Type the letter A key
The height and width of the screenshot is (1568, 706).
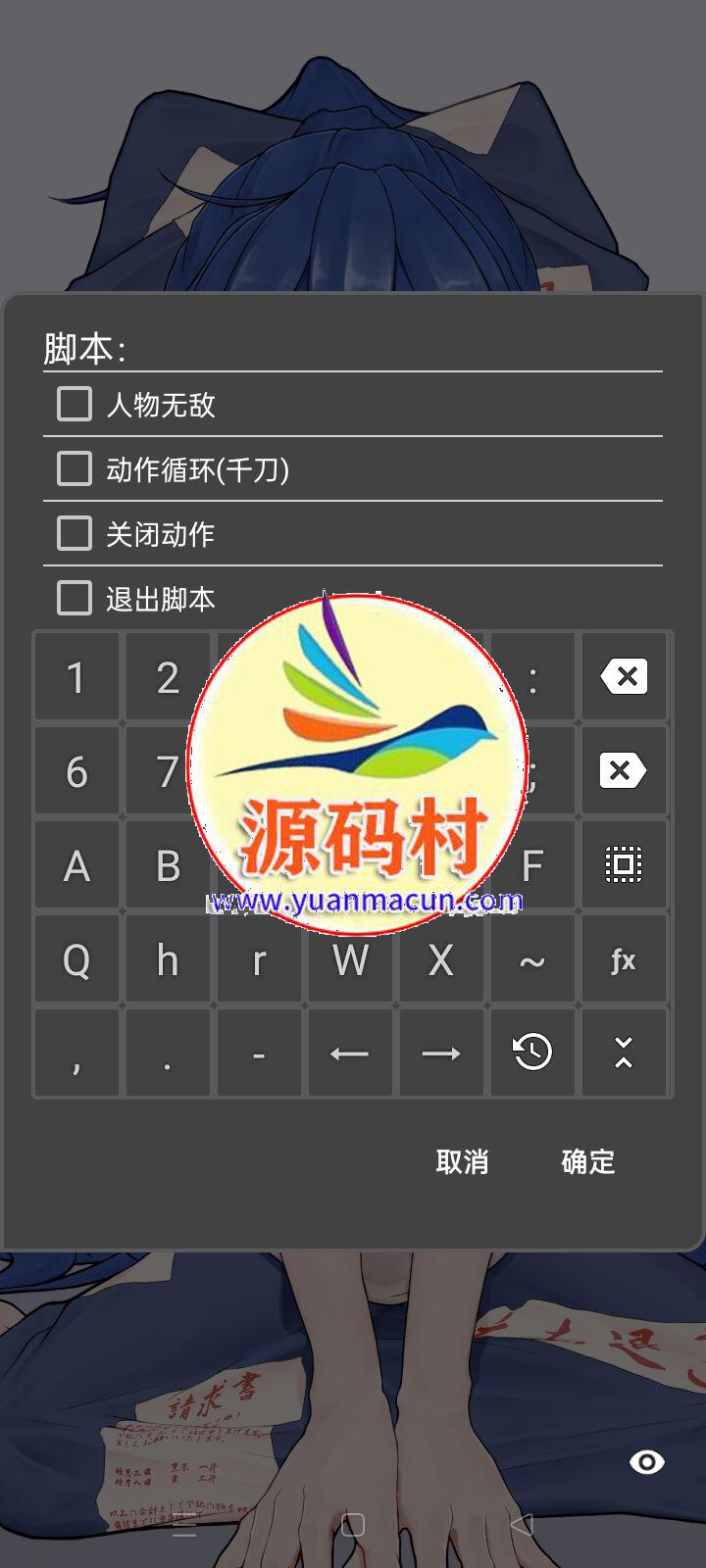(76, 866)
